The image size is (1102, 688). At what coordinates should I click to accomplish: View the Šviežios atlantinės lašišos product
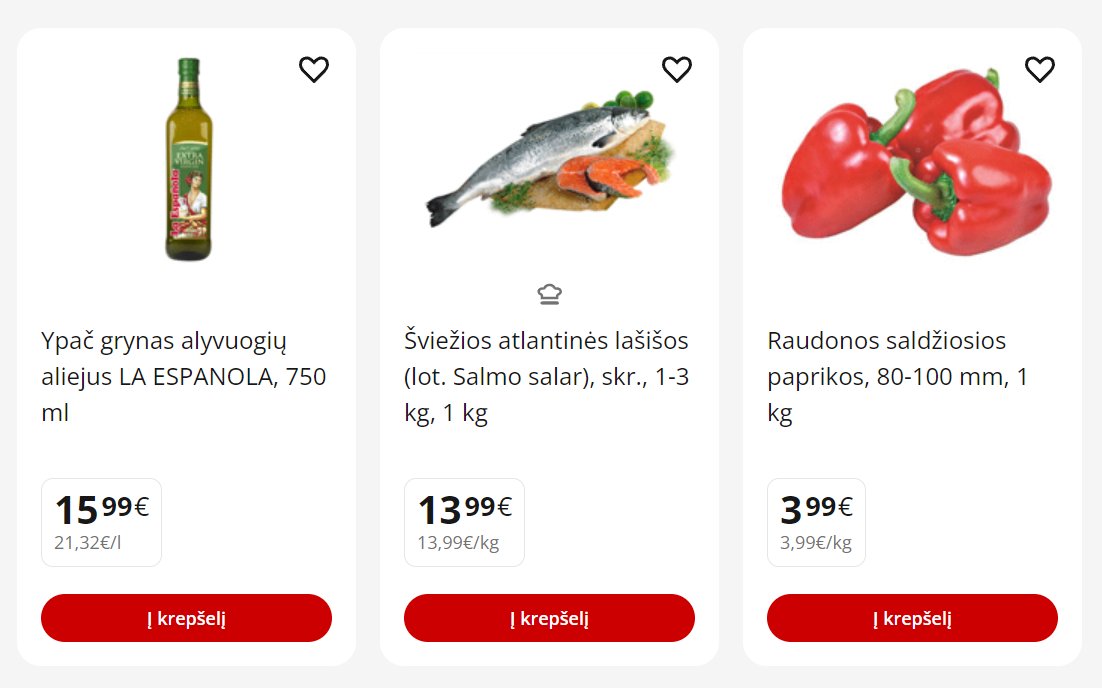point(547,377)
